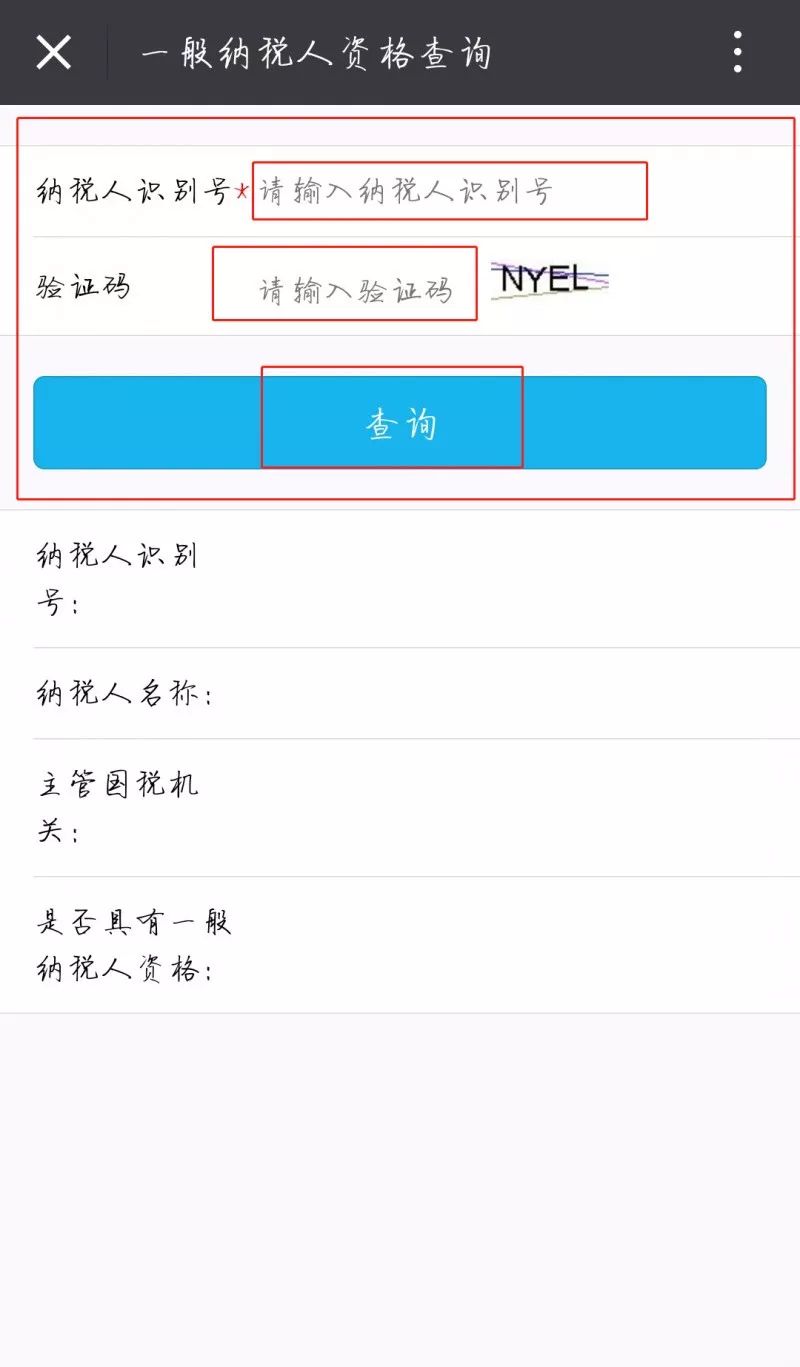800x1367 pixels.
Task: Focus the 纳税人识别号 input field
Action: 448,191
